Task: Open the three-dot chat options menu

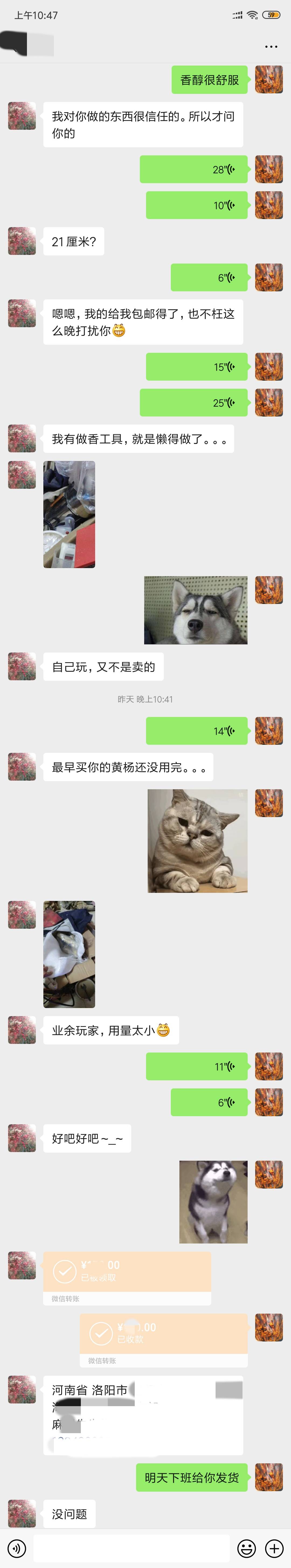Action: coord(271,46)
